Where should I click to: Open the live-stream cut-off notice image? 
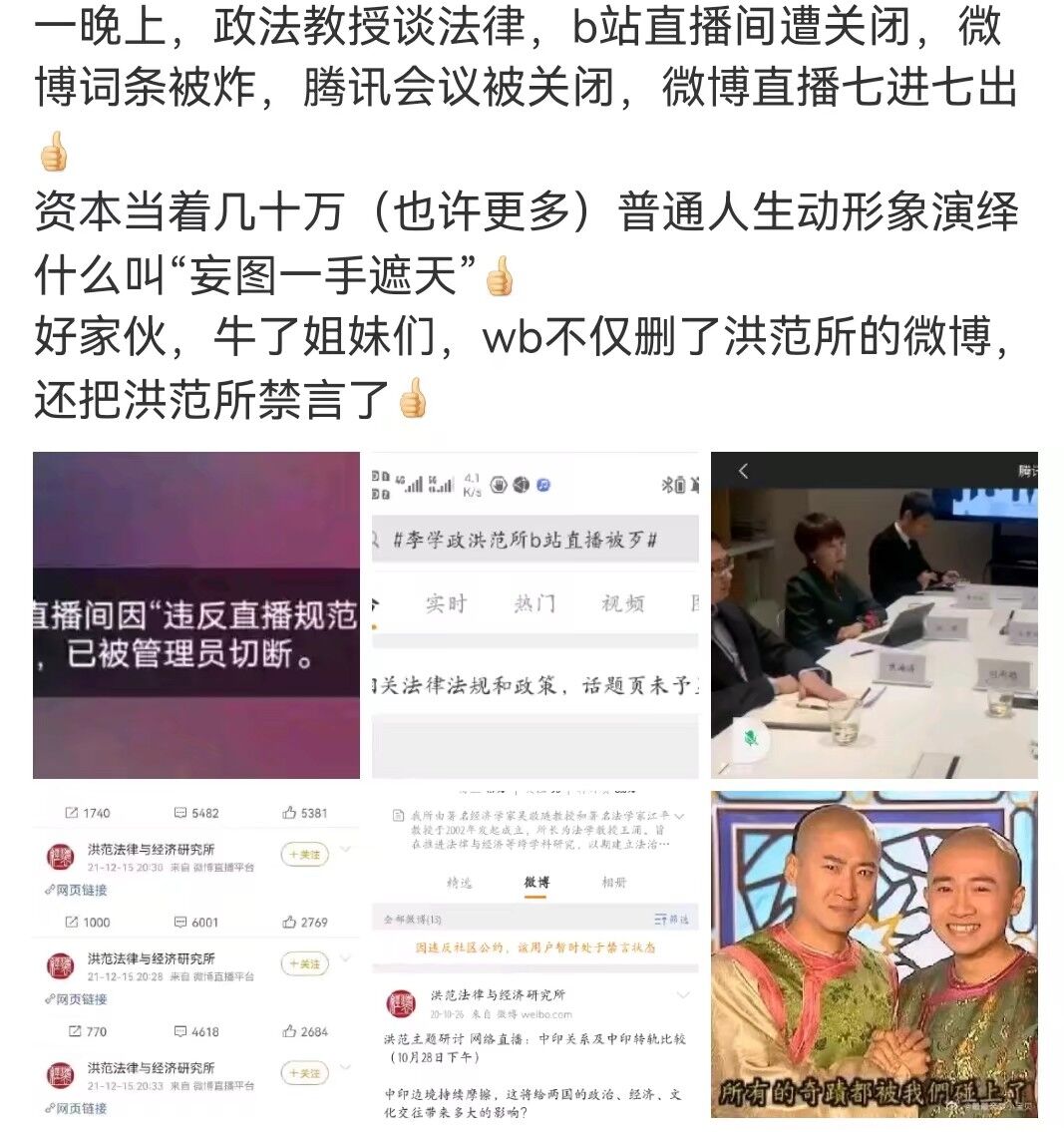195,614
